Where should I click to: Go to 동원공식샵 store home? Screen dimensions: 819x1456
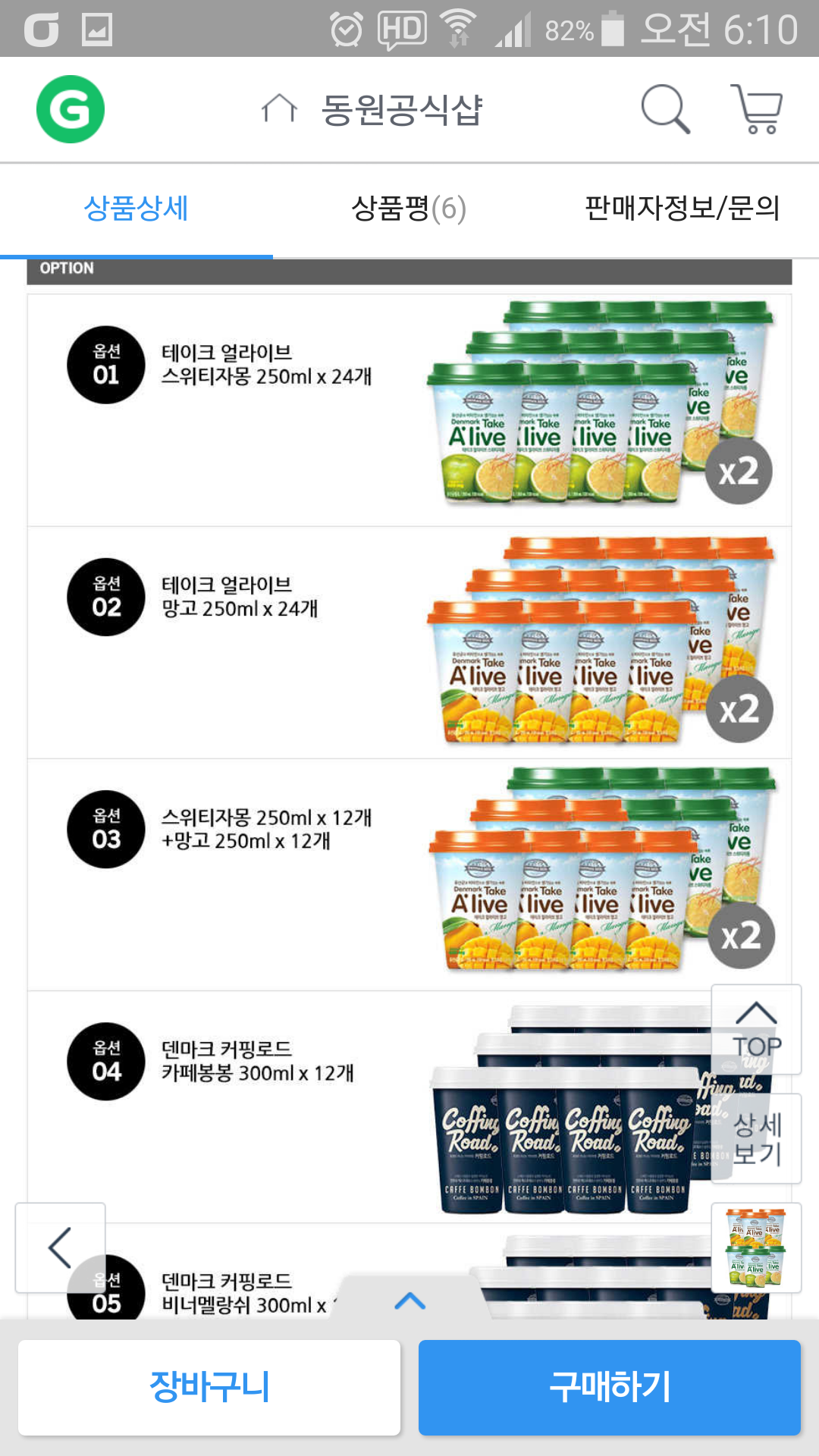click(372, 109)
